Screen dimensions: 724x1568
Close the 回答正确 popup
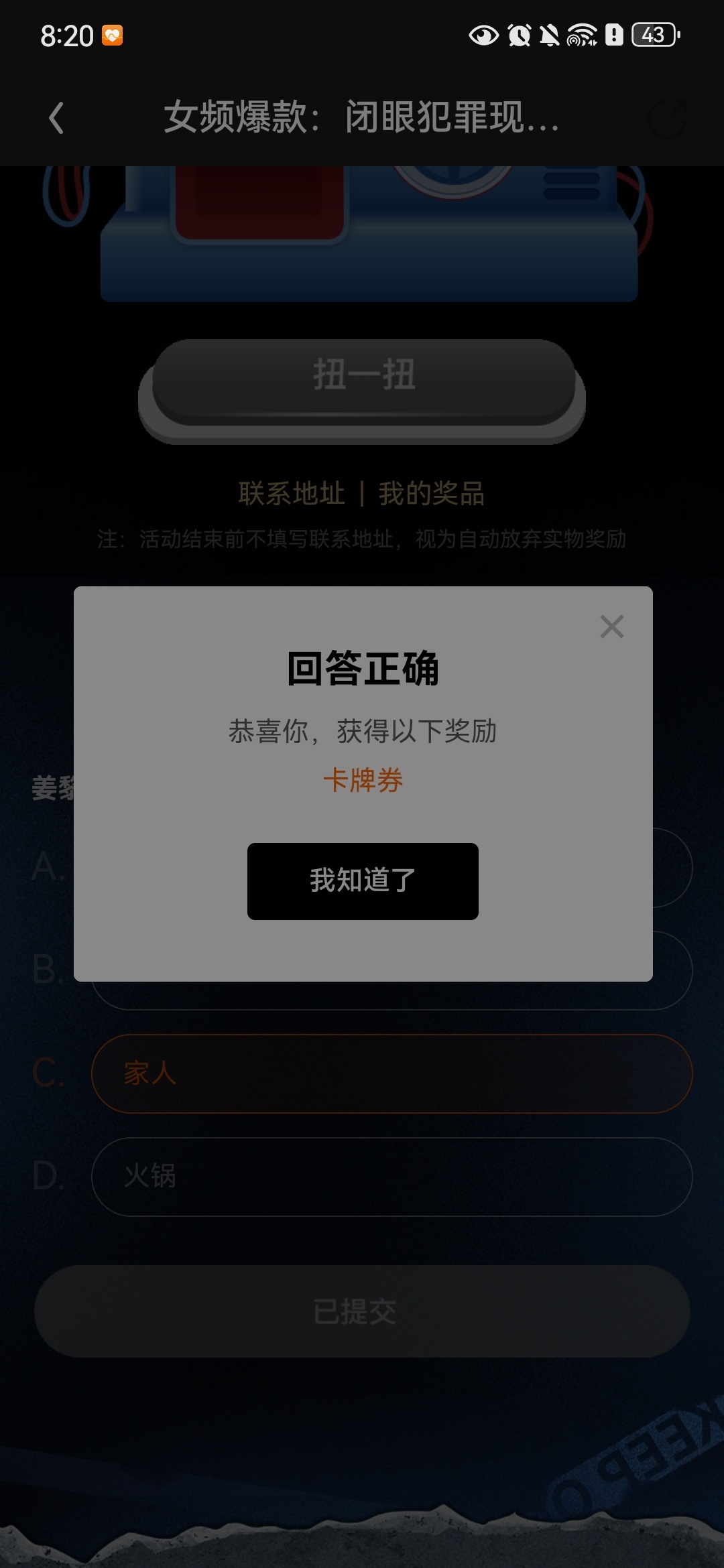pyautogui.click(x=611, y=627)
